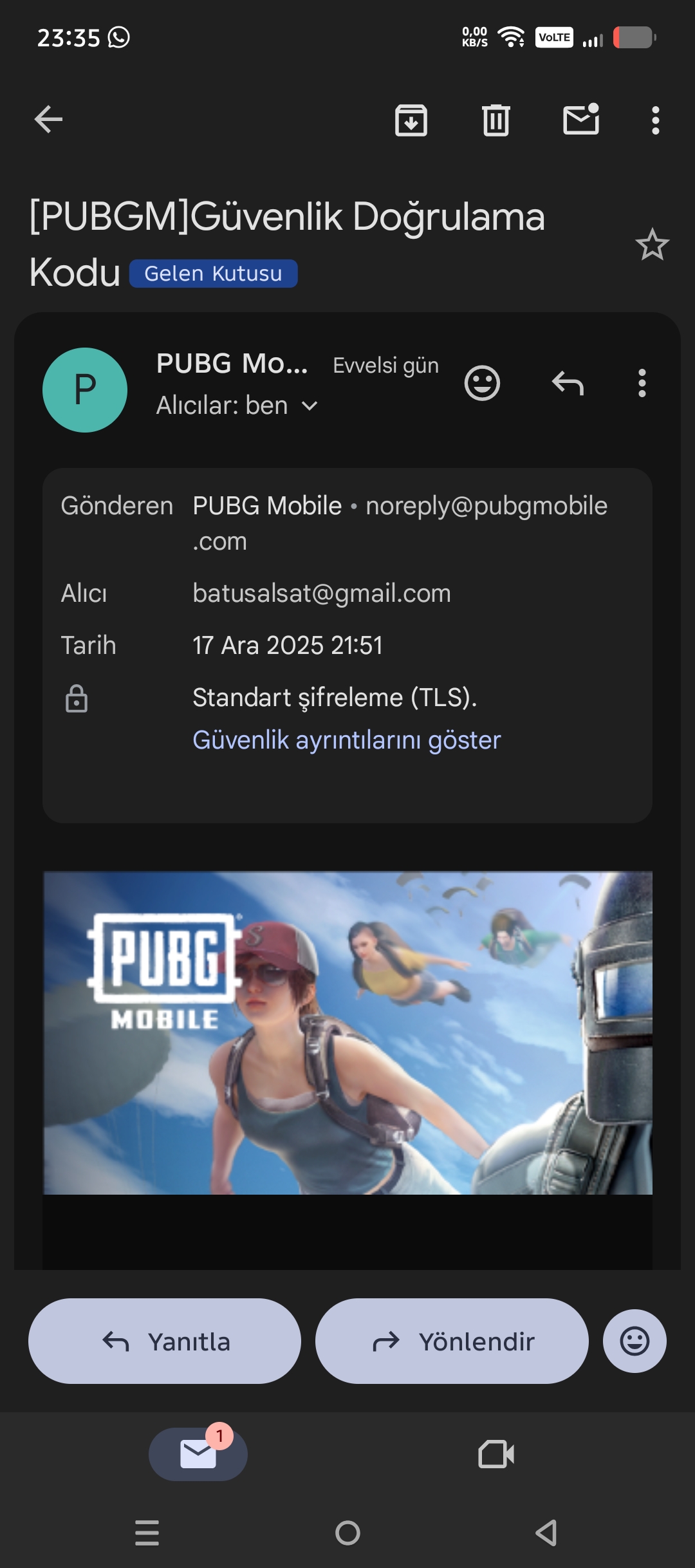Reply using arrow in message header

pyautogui.click(x=568, y=384)
